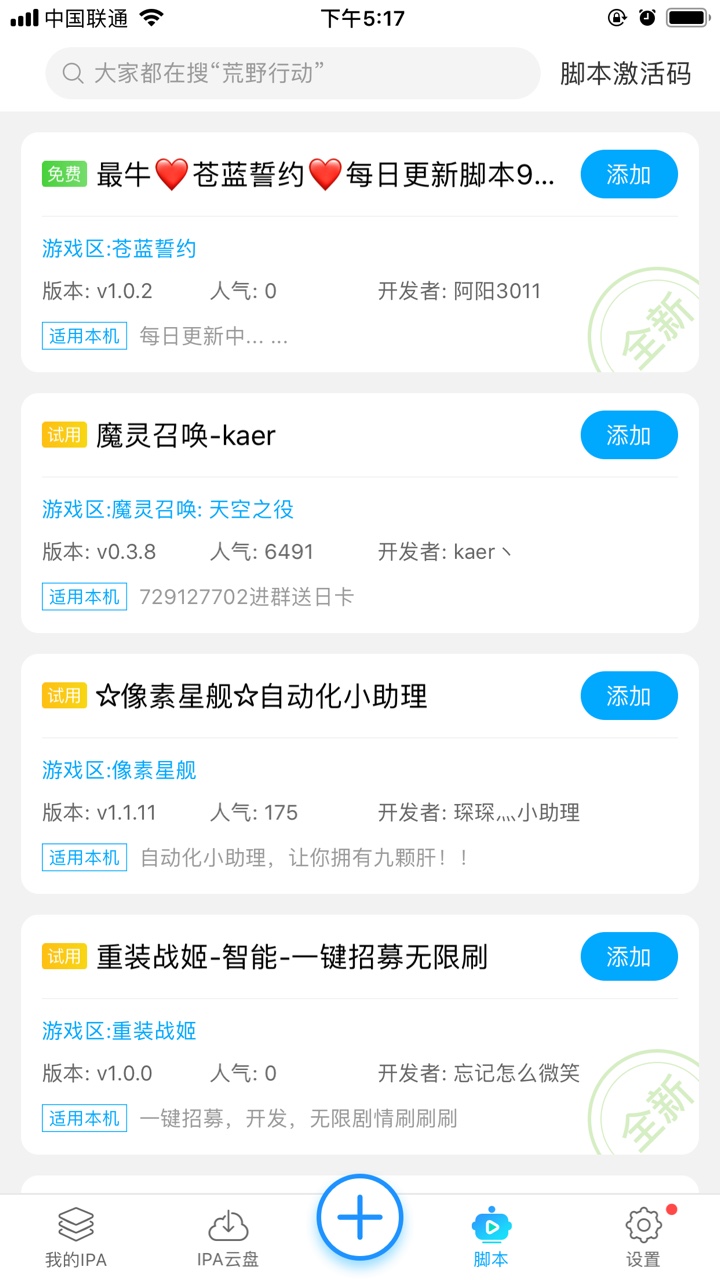The height and width of the screenshot is (1280, 720).
Task: Switch to the IPA云盘 tab
Action: point(228,1238)
